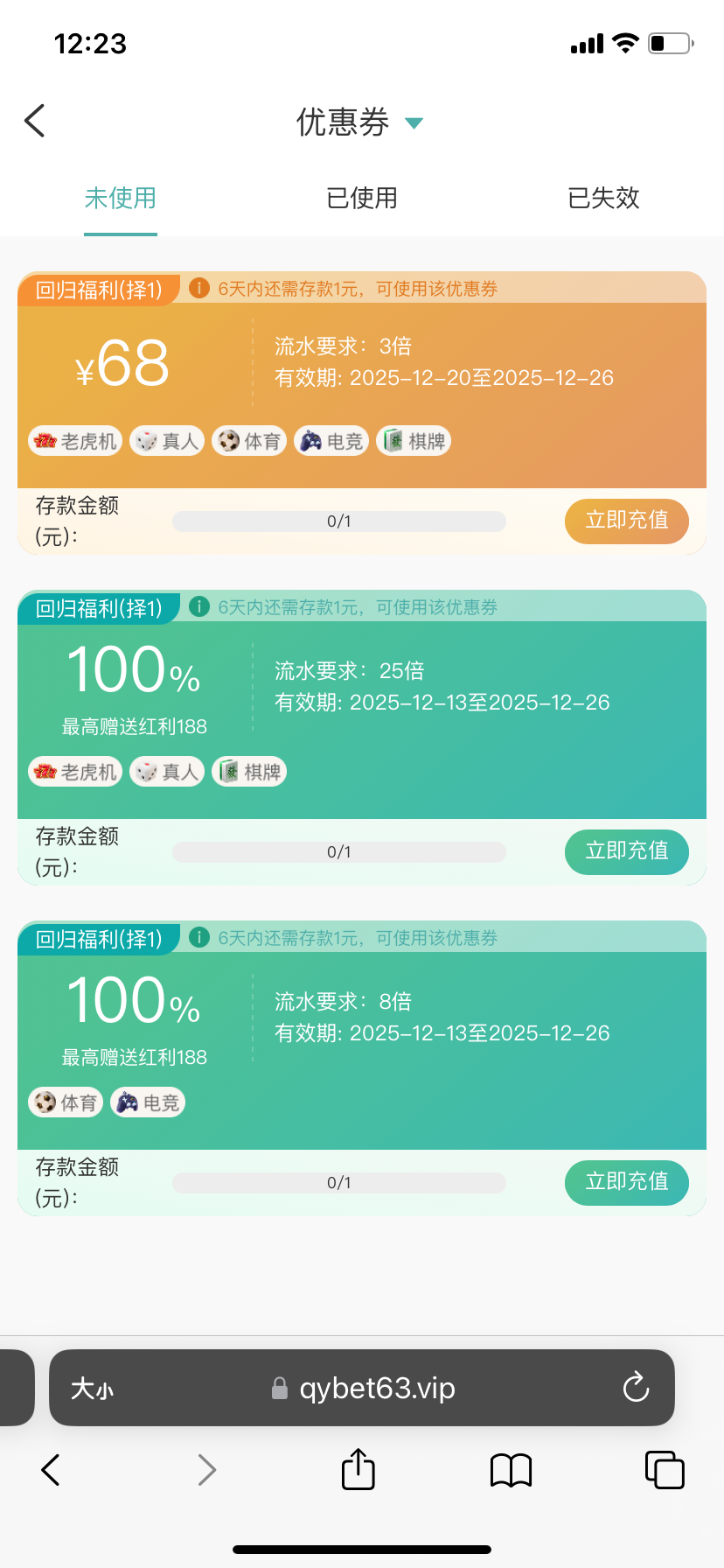Open Safari bookmarks
Viewport: 724px width, 1568px height.
click(511, 1470)
